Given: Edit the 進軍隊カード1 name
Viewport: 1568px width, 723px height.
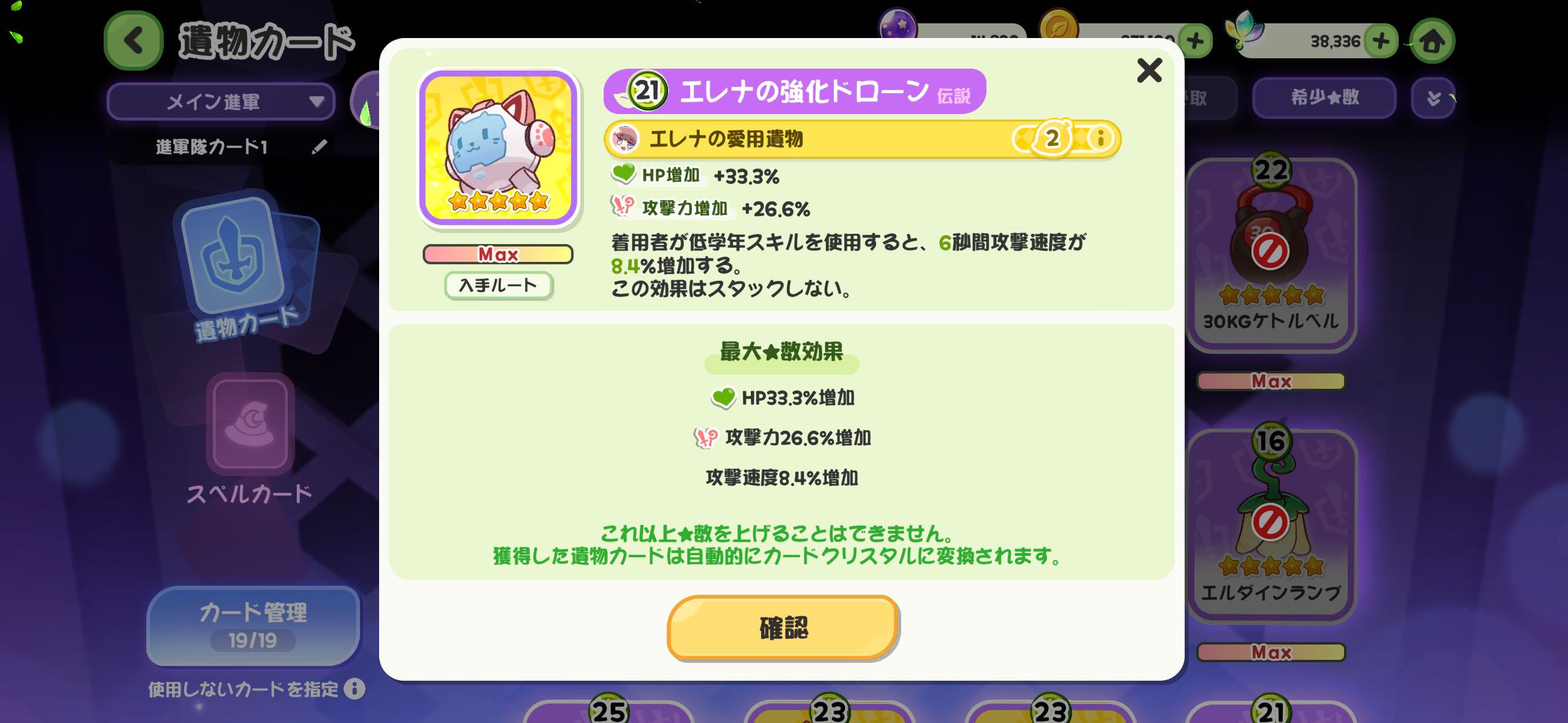Looking at the screenshot, I should 319,147.
